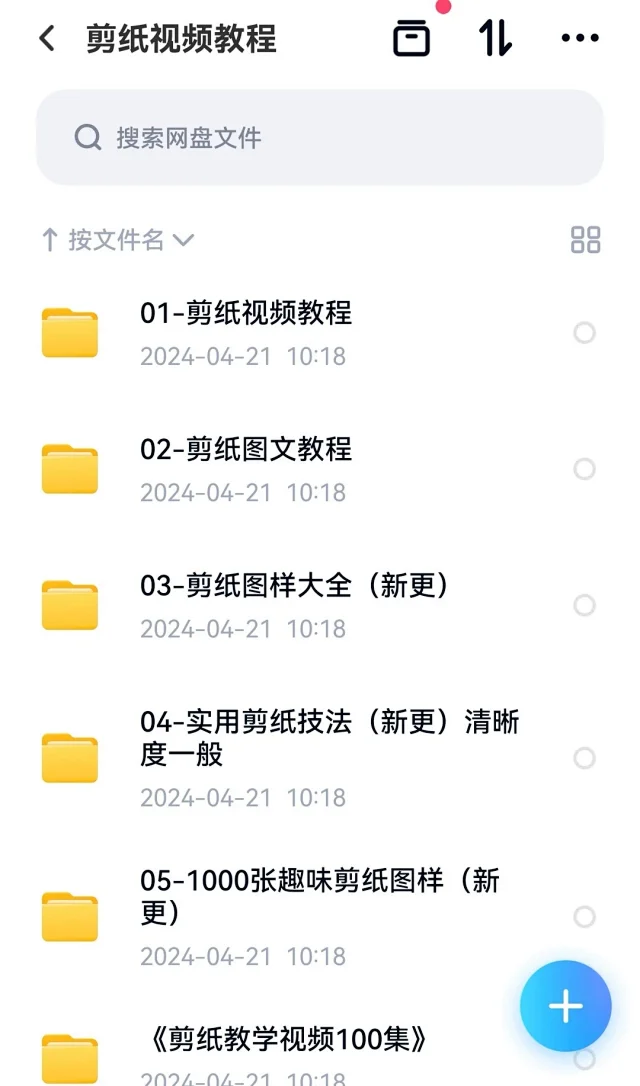
Task: Select the 04-实用剪纸技法 folder circle
Action: [x=584, y=758]
